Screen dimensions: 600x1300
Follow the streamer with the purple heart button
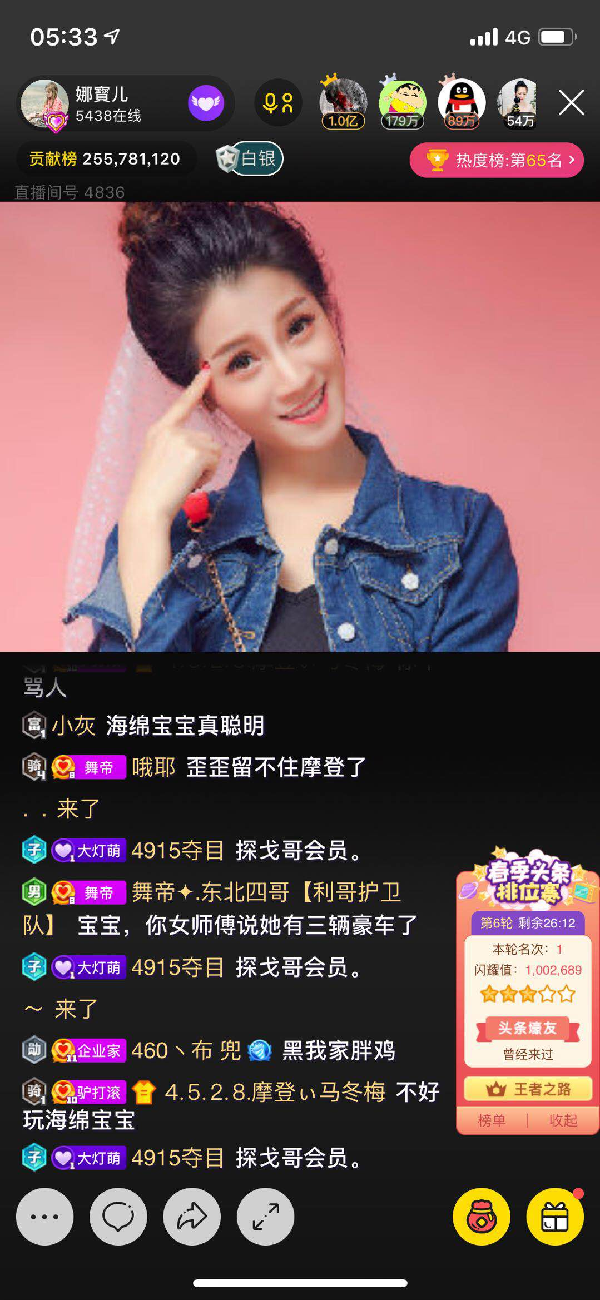tap(205, 103)
